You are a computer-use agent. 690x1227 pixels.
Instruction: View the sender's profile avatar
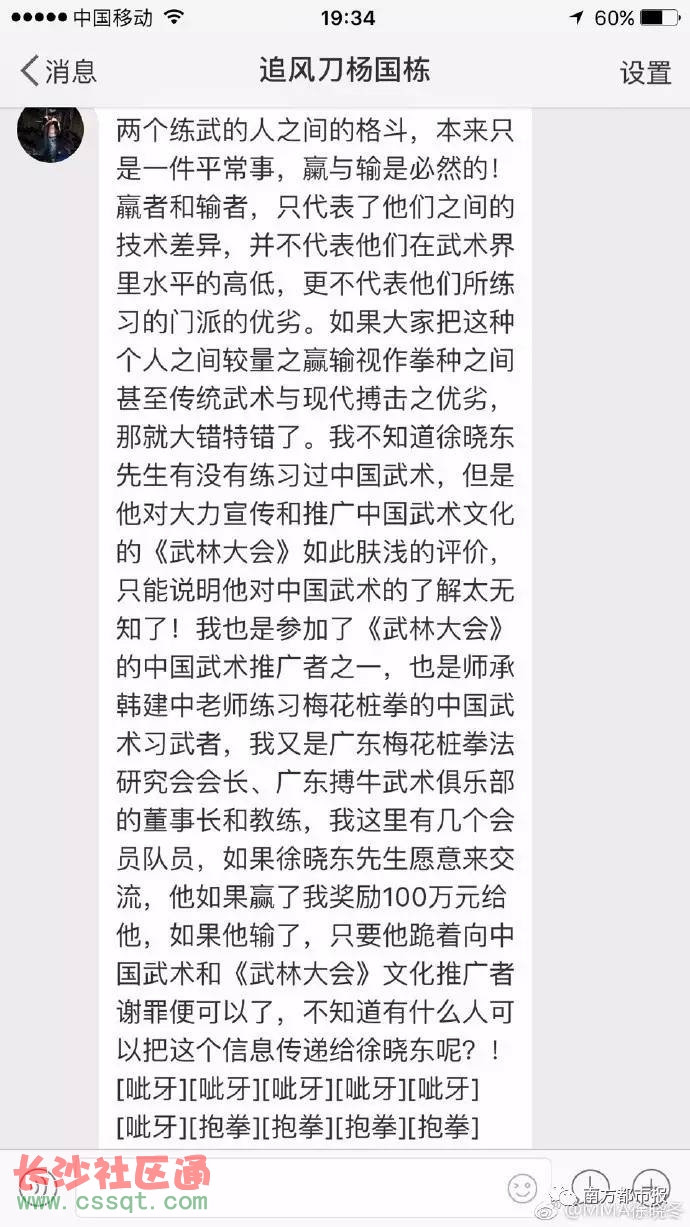[50, 130]
